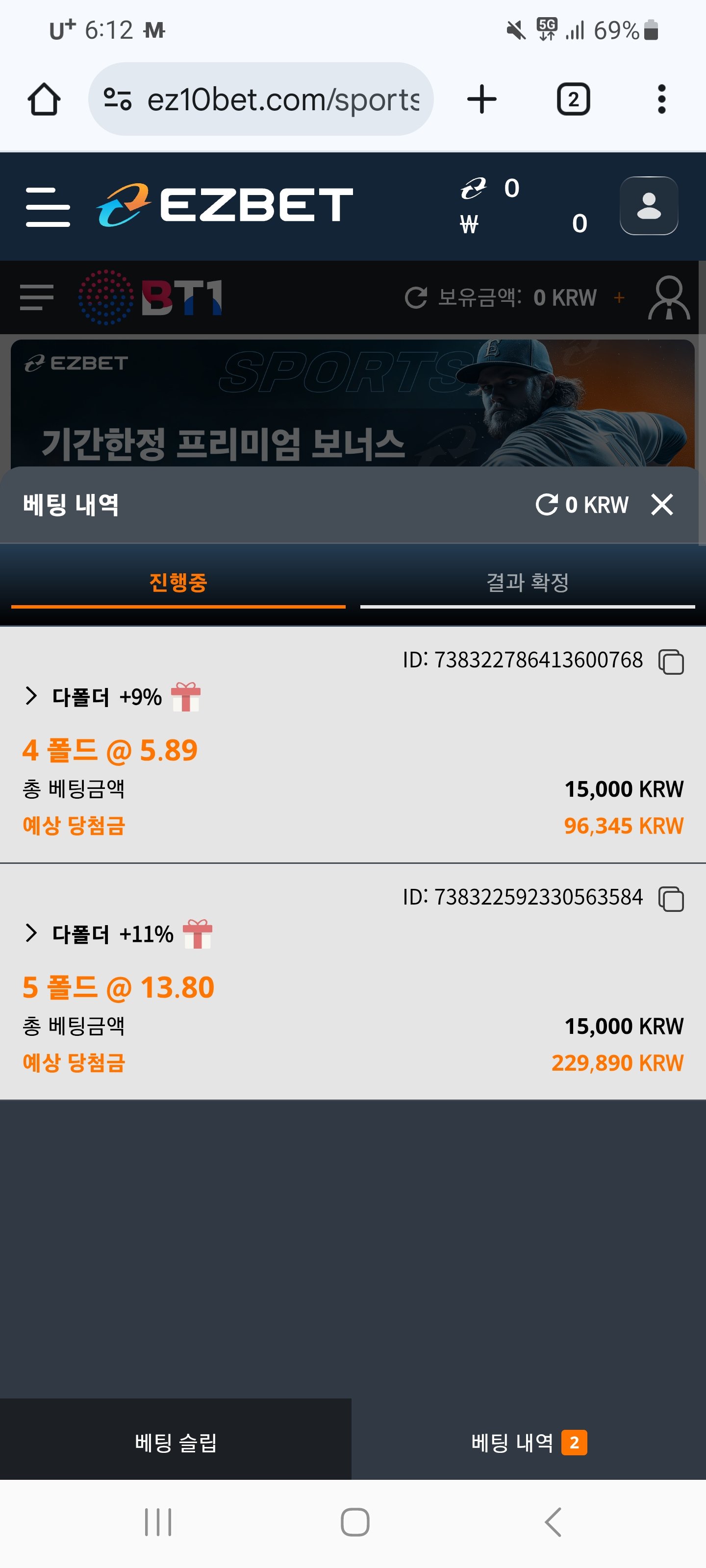Viewport: 706px width, 1568px height.
Task: Open the EZBET hamburger menu
Action: coord(48,206)
